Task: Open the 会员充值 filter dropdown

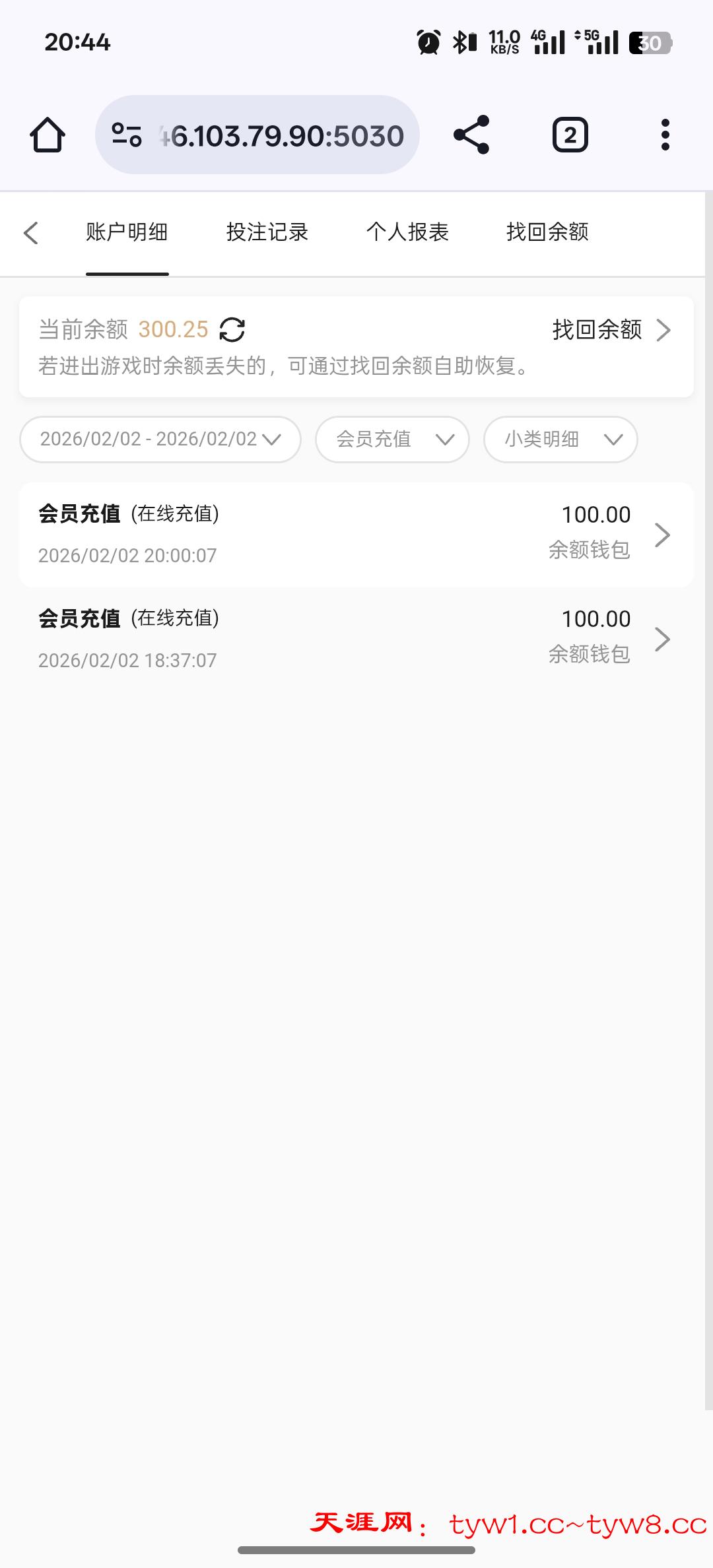Action: 391,440
